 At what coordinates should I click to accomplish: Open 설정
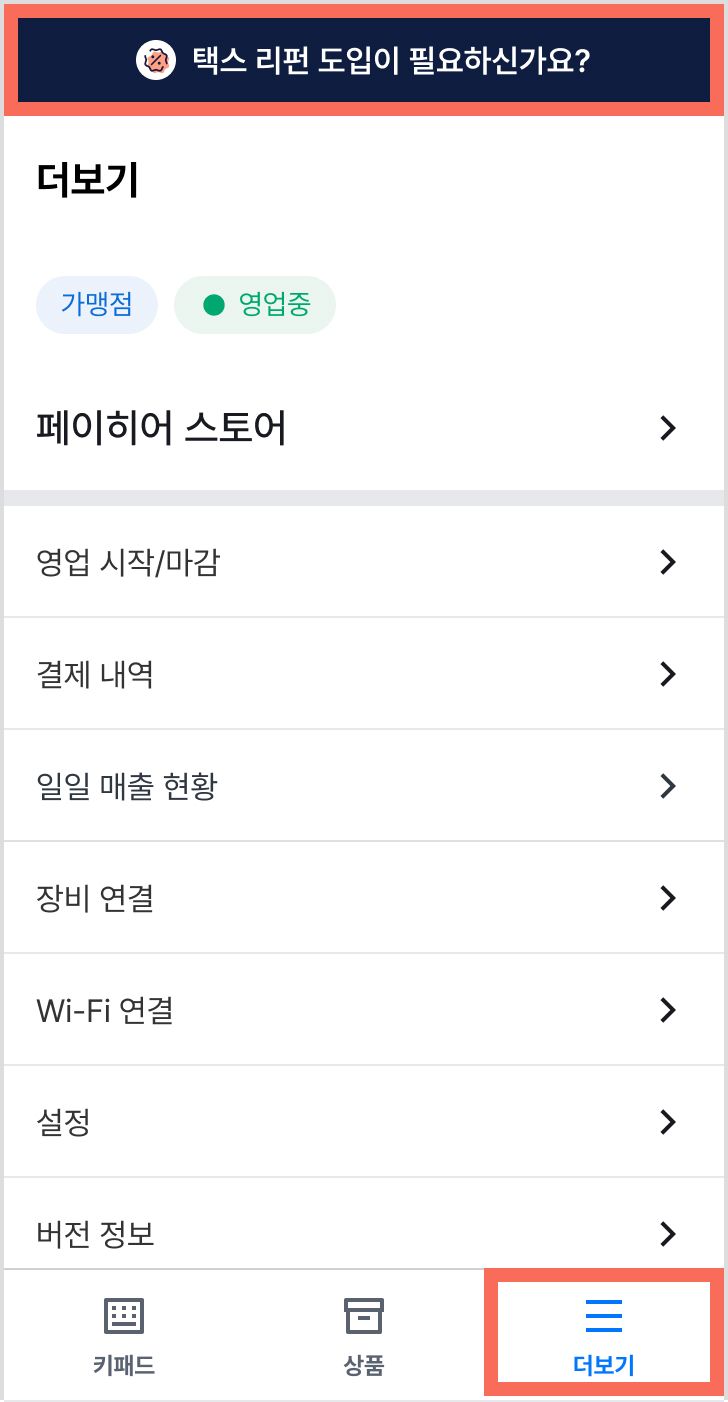tap(364, 1122)
